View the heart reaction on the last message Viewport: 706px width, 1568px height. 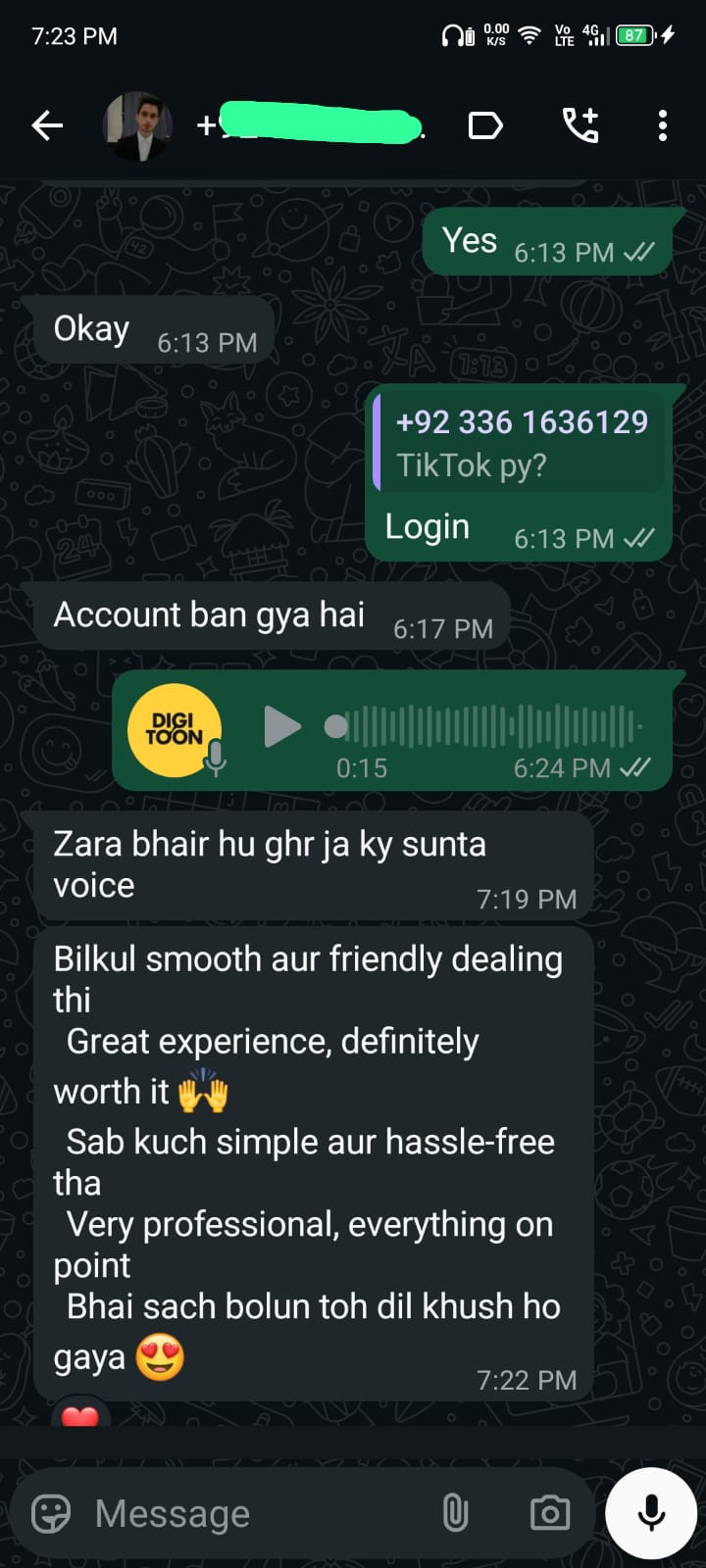[x=80, y=1415]
